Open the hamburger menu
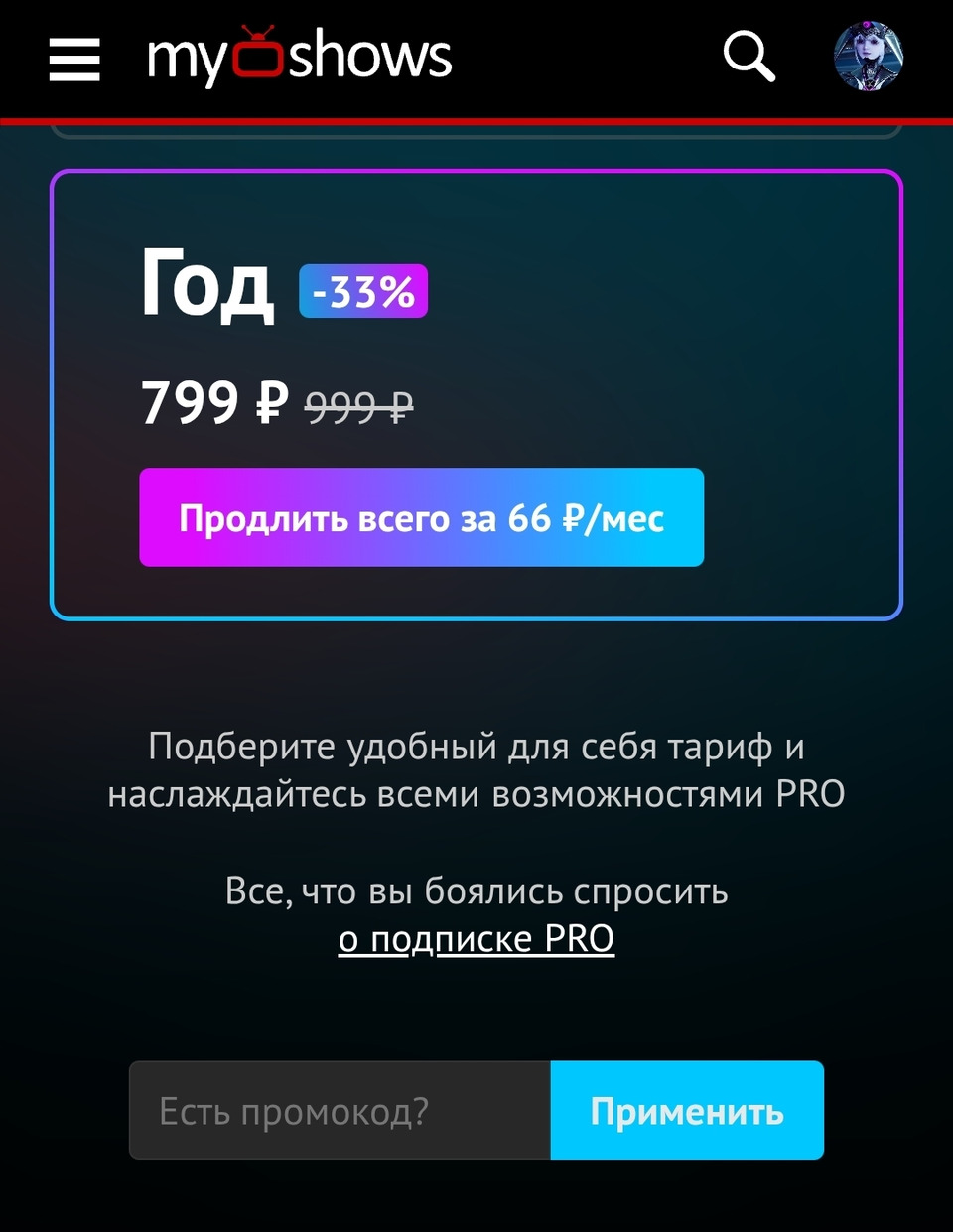 tap(74, 59)
